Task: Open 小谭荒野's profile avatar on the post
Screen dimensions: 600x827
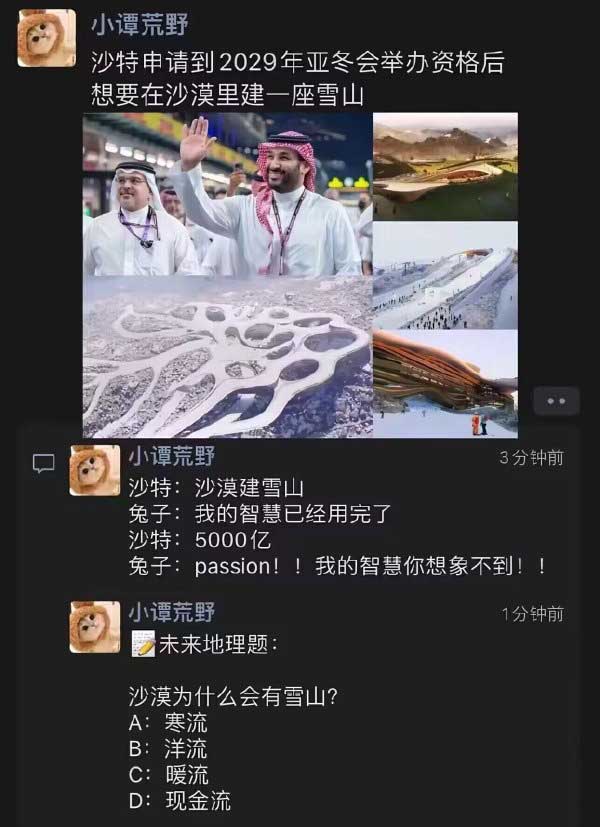Action: (47, 39)
